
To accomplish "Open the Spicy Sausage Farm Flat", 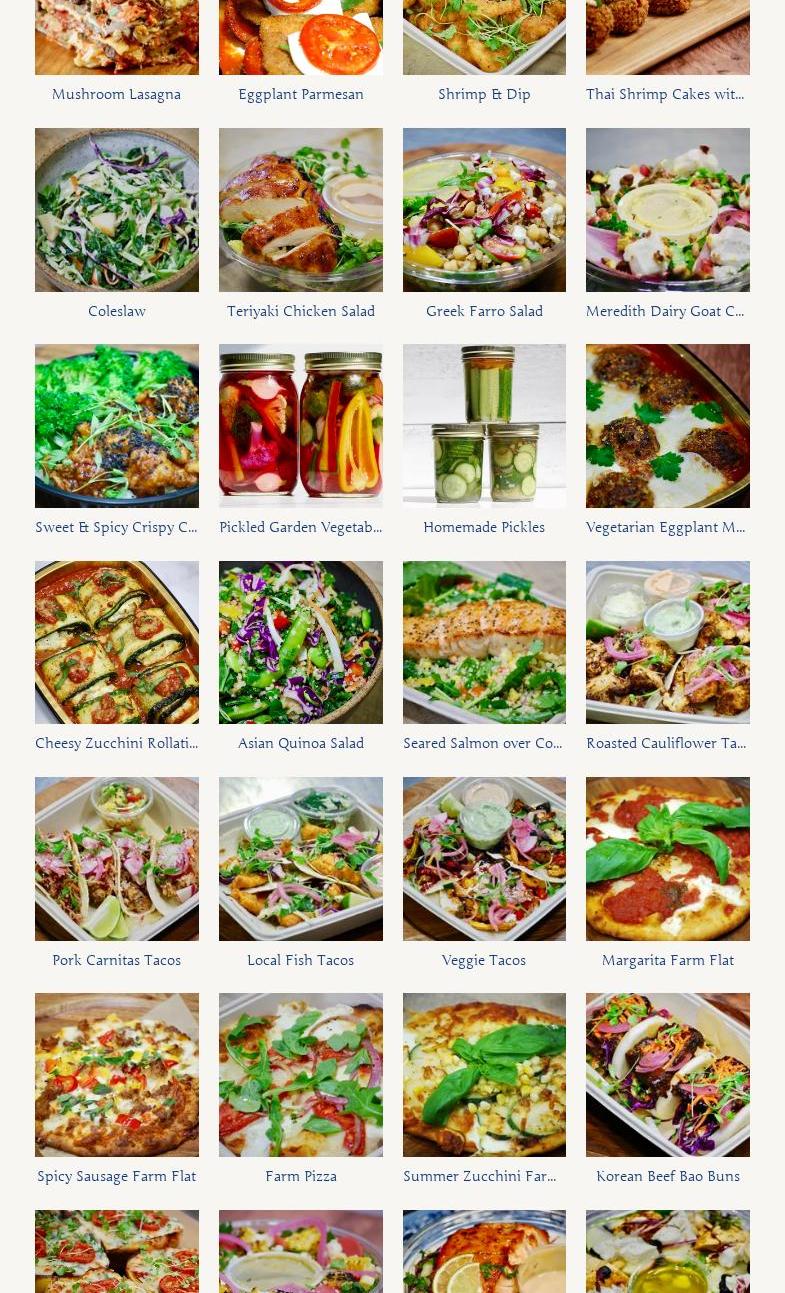I will coord(117,1075).
